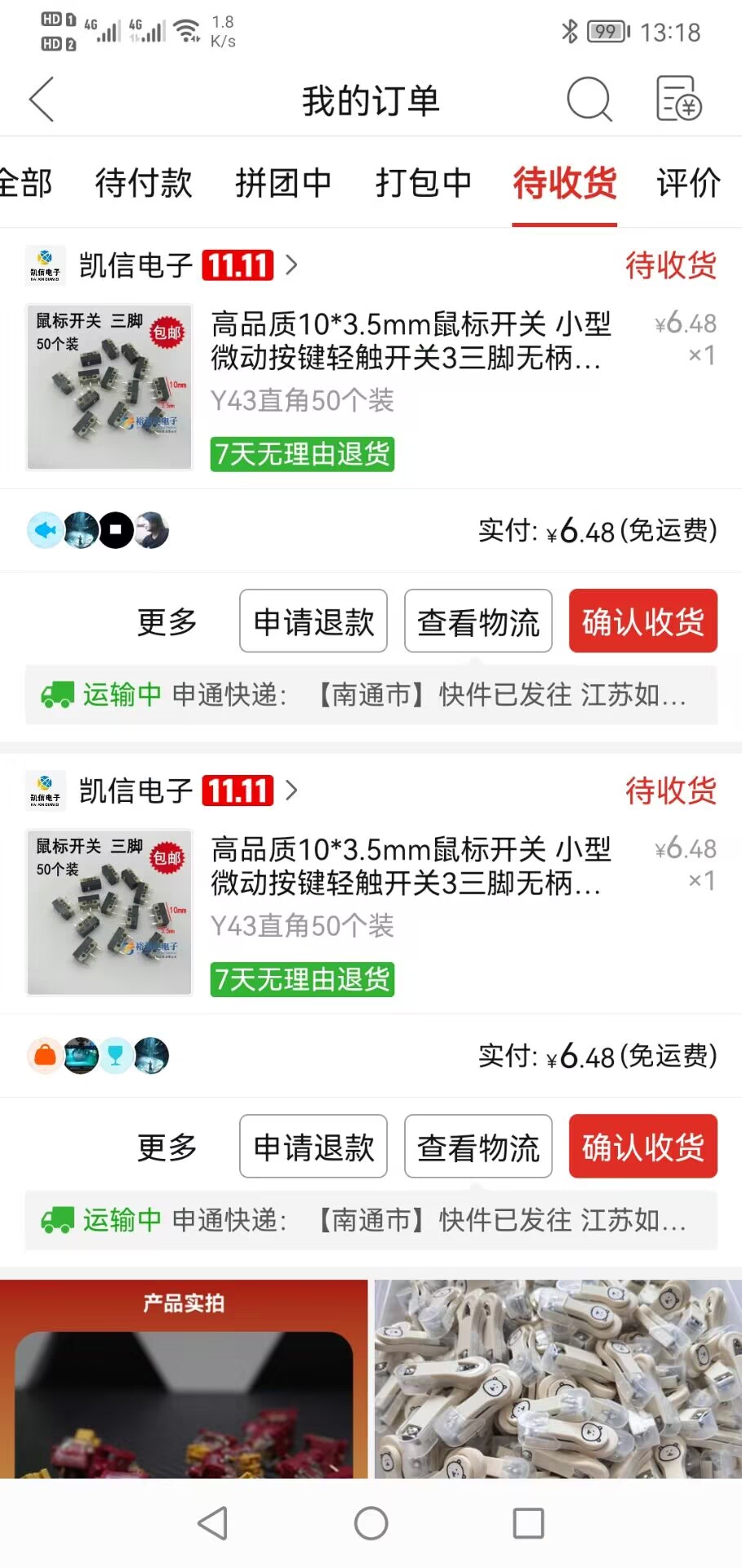Open the 产品实拍 recommended product

184,1379
